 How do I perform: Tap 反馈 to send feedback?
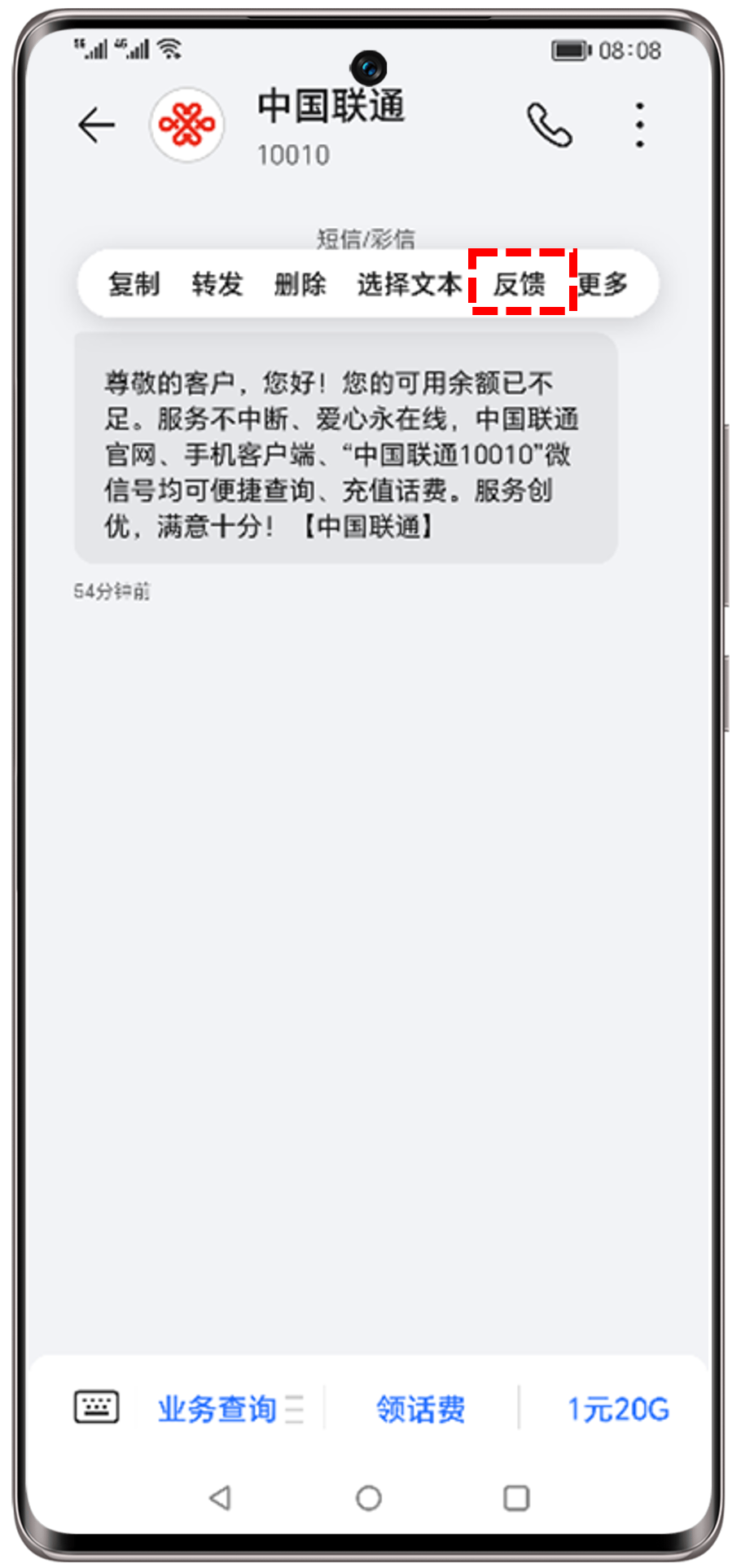pyautogui.click(x=520, y=284)
